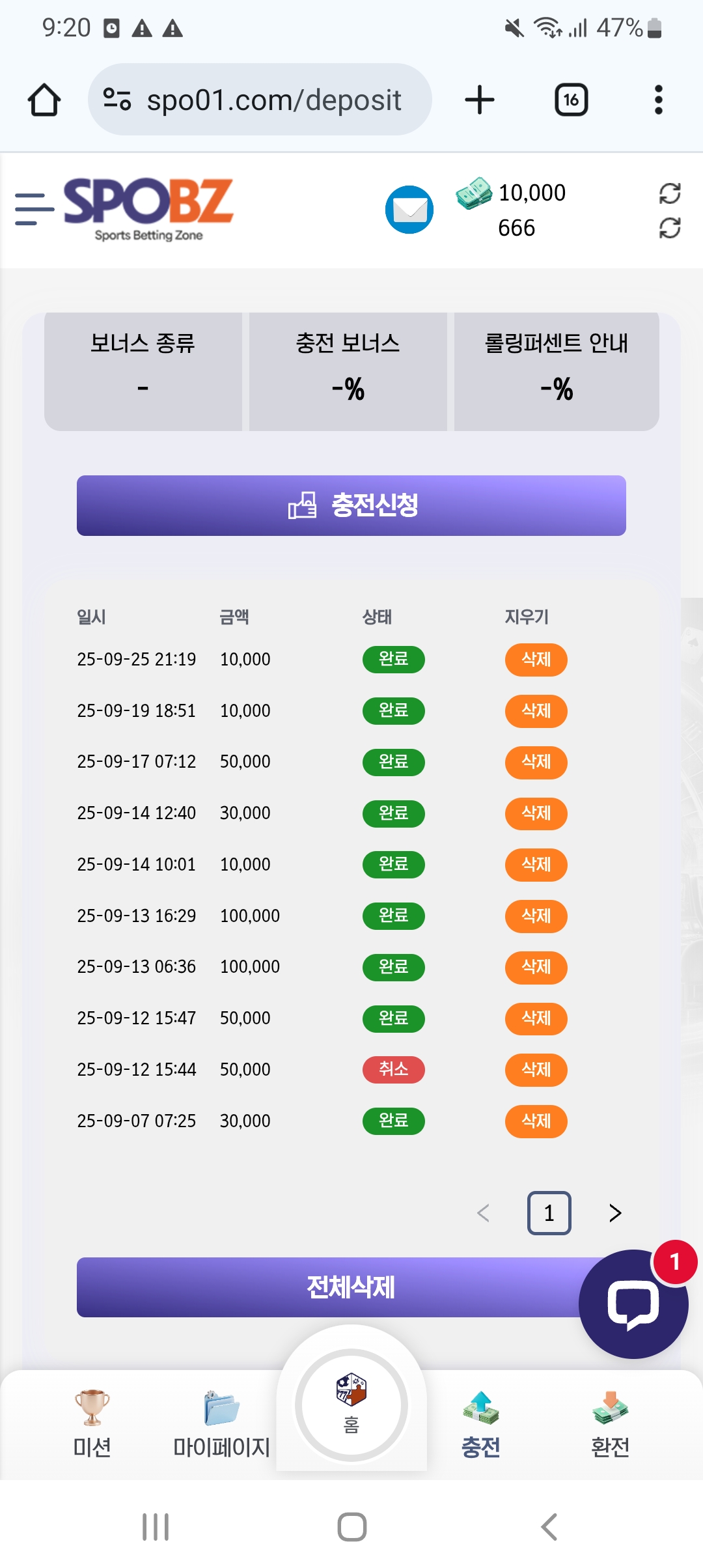The height and width of the screenshot is (1568, 703).
Task: Tap 전체삭제 to delete all records
Action: tap(325, 1287)
